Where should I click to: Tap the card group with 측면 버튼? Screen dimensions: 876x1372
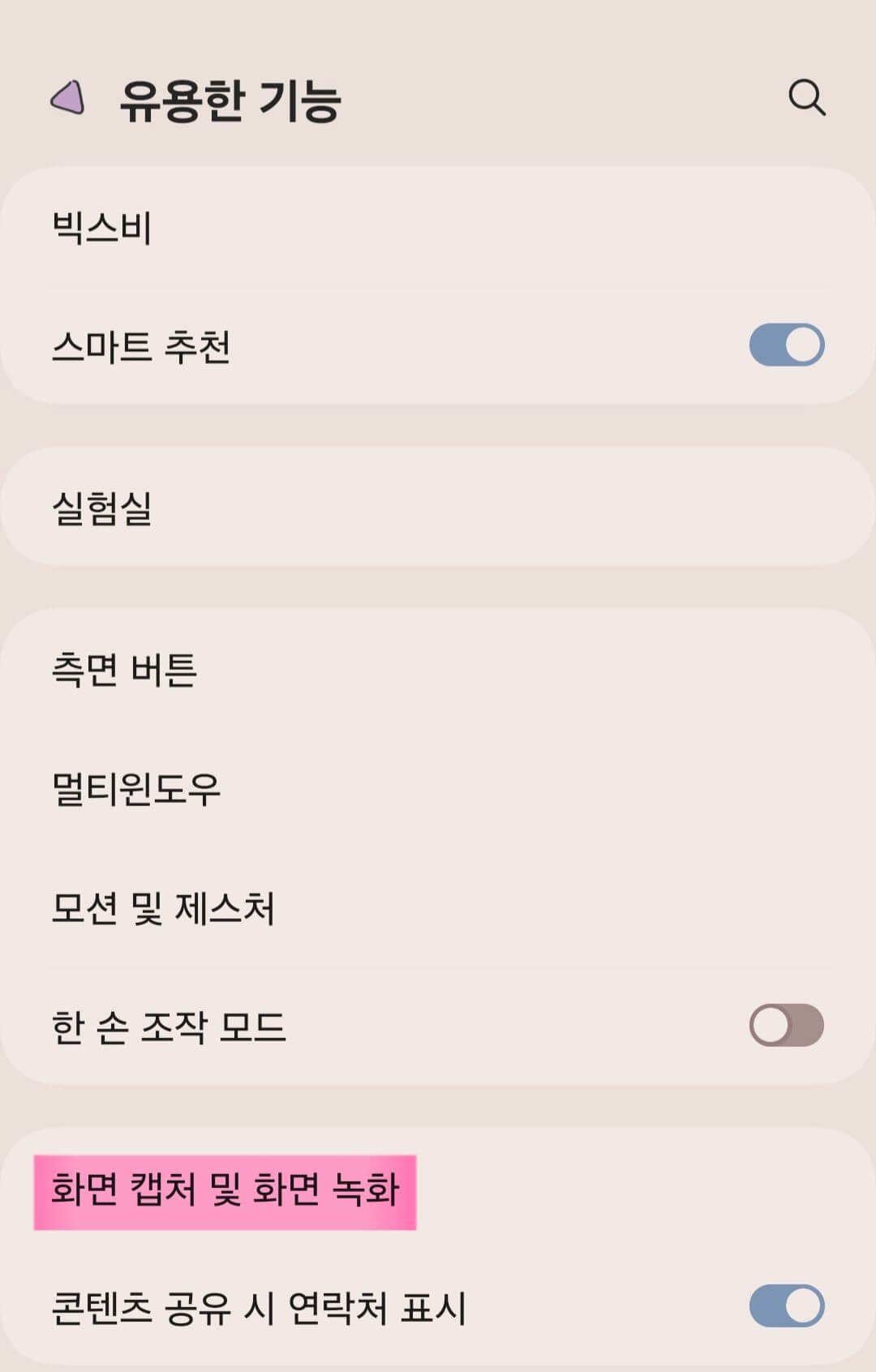point(438,668)
